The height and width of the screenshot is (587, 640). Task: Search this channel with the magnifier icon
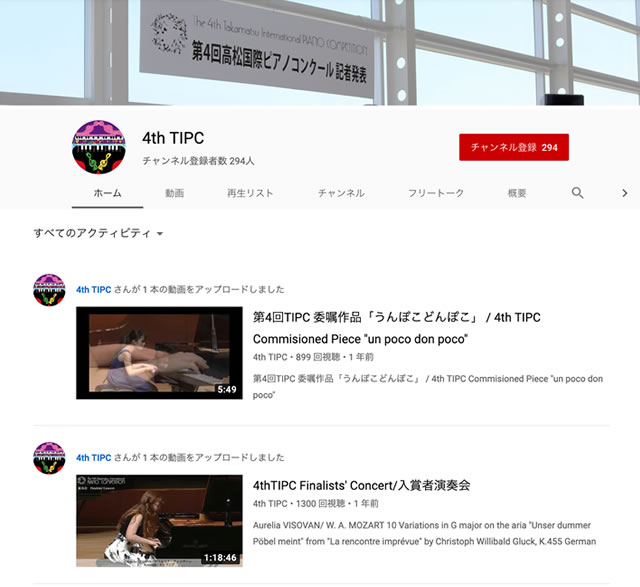click(577, 193)
